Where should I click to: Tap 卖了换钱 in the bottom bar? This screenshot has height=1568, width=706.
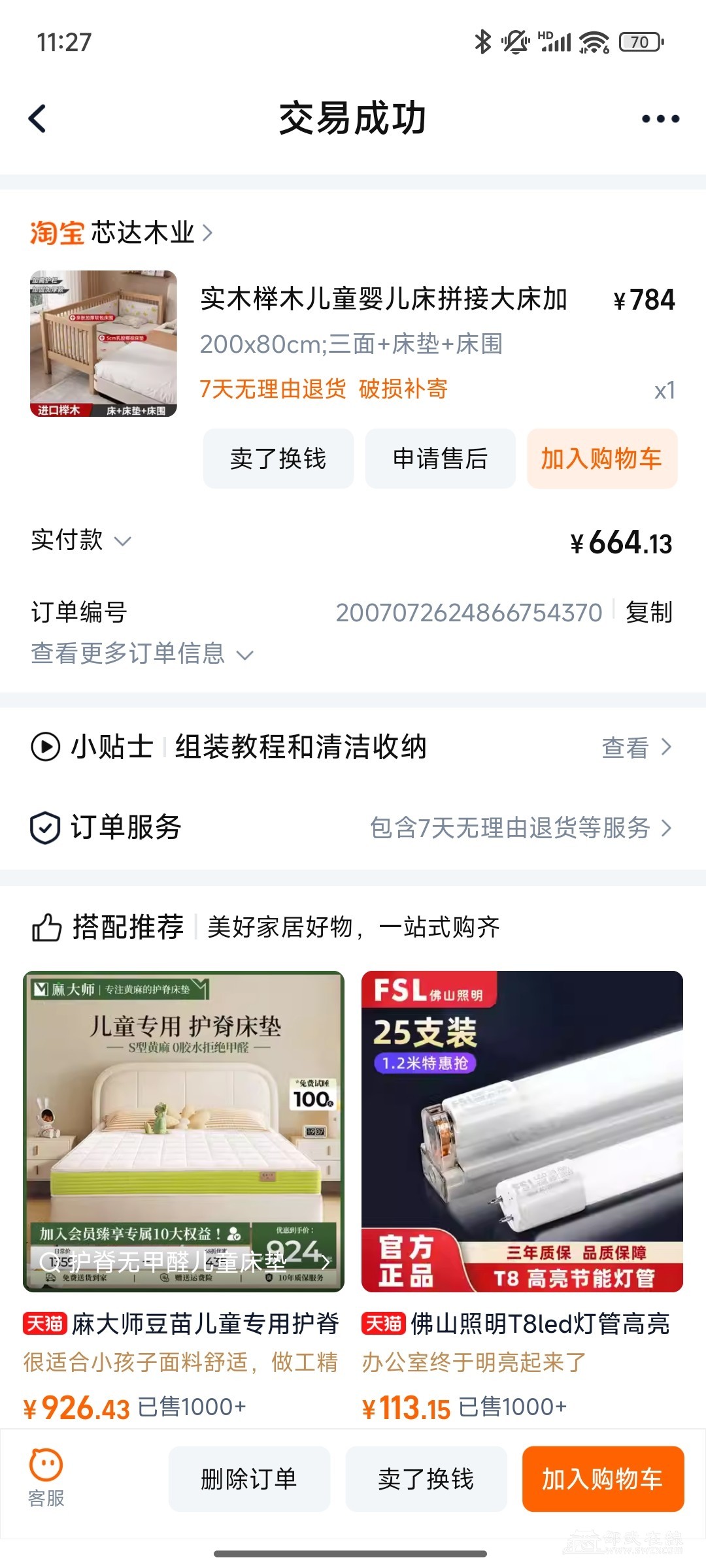(426, 1479)
